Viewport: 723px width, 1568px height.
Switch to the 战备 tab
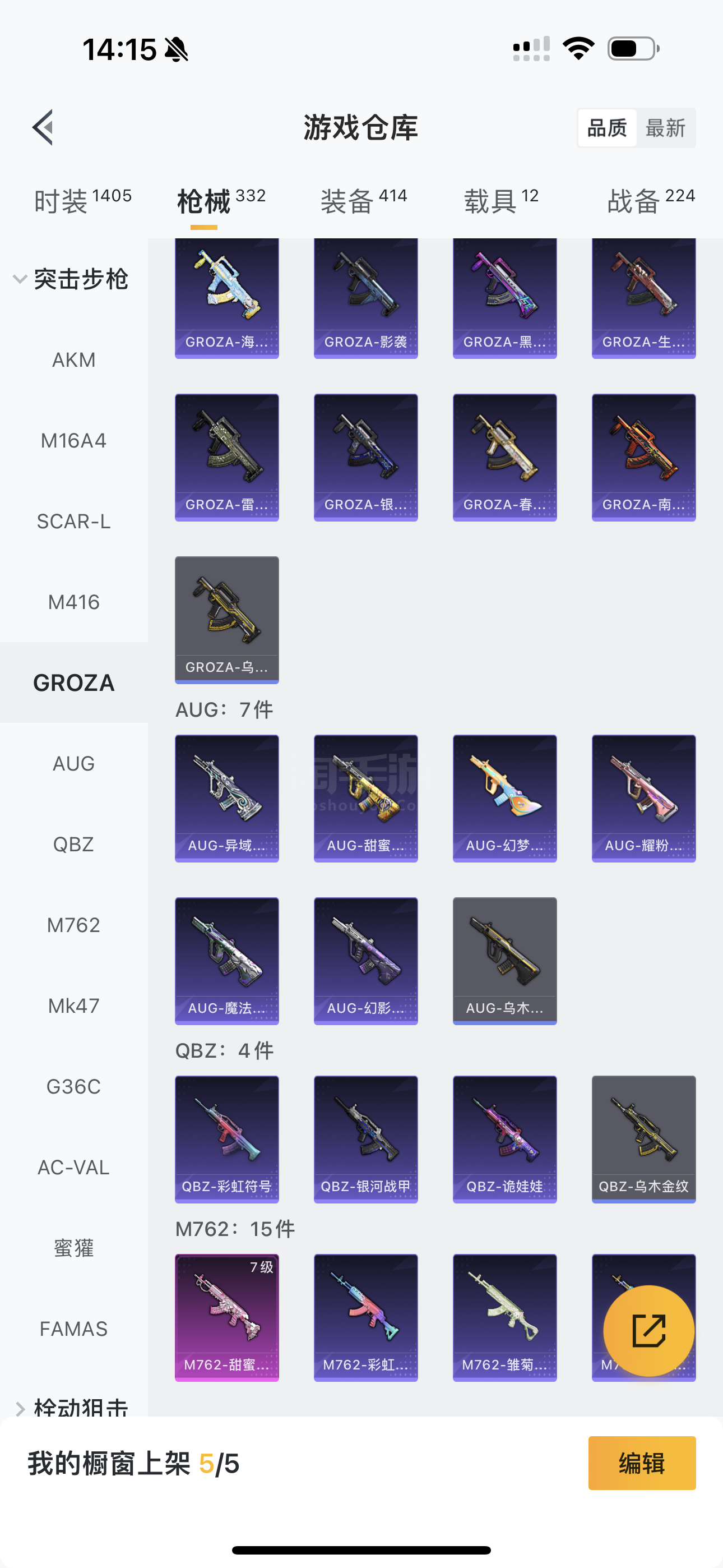[651, 201]
